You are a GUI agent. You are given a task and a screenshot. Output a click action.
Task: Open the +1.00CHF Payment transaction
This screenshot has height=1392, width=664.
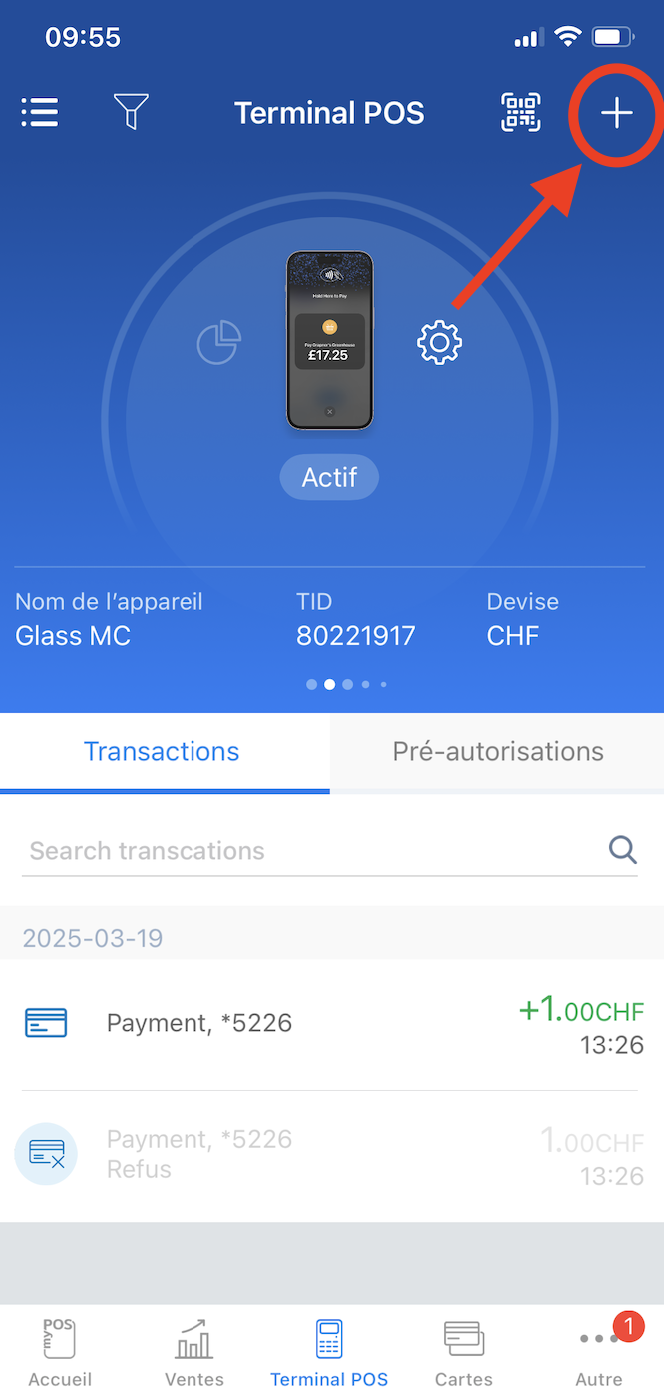tap(332, 1024)
